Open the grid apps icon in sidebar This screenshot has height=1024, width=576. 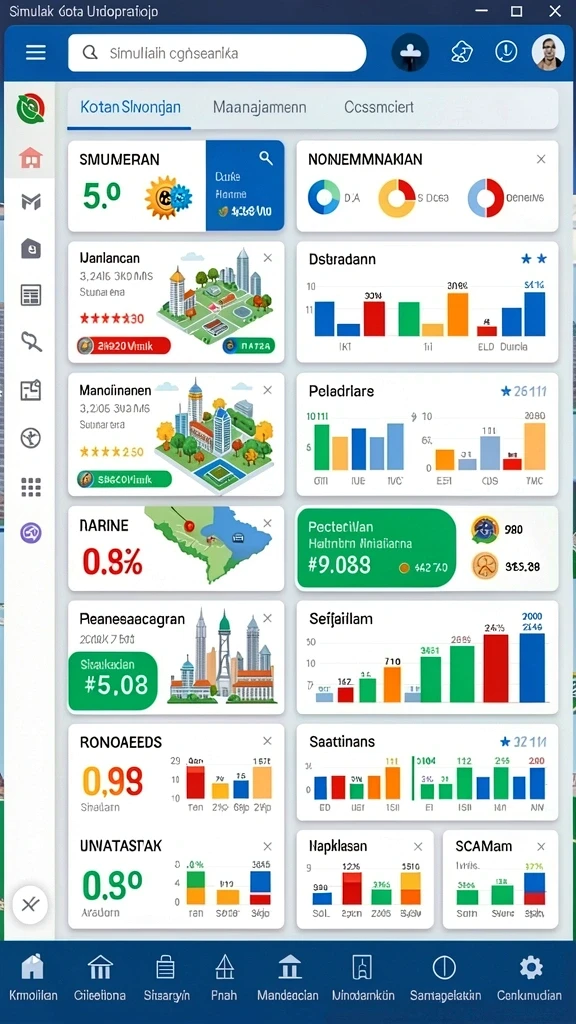point(31,487)
